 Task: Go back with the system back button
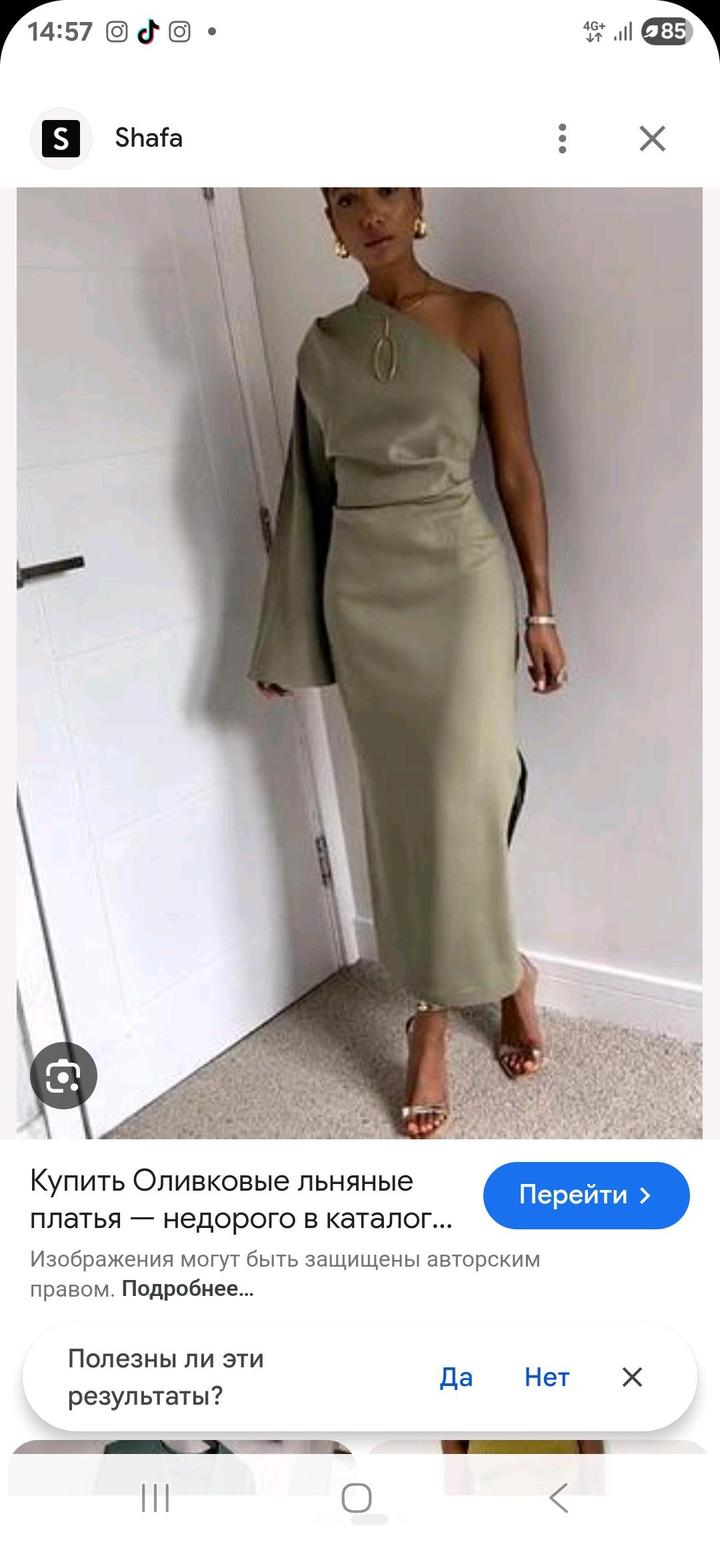[x=559, y=1497]
